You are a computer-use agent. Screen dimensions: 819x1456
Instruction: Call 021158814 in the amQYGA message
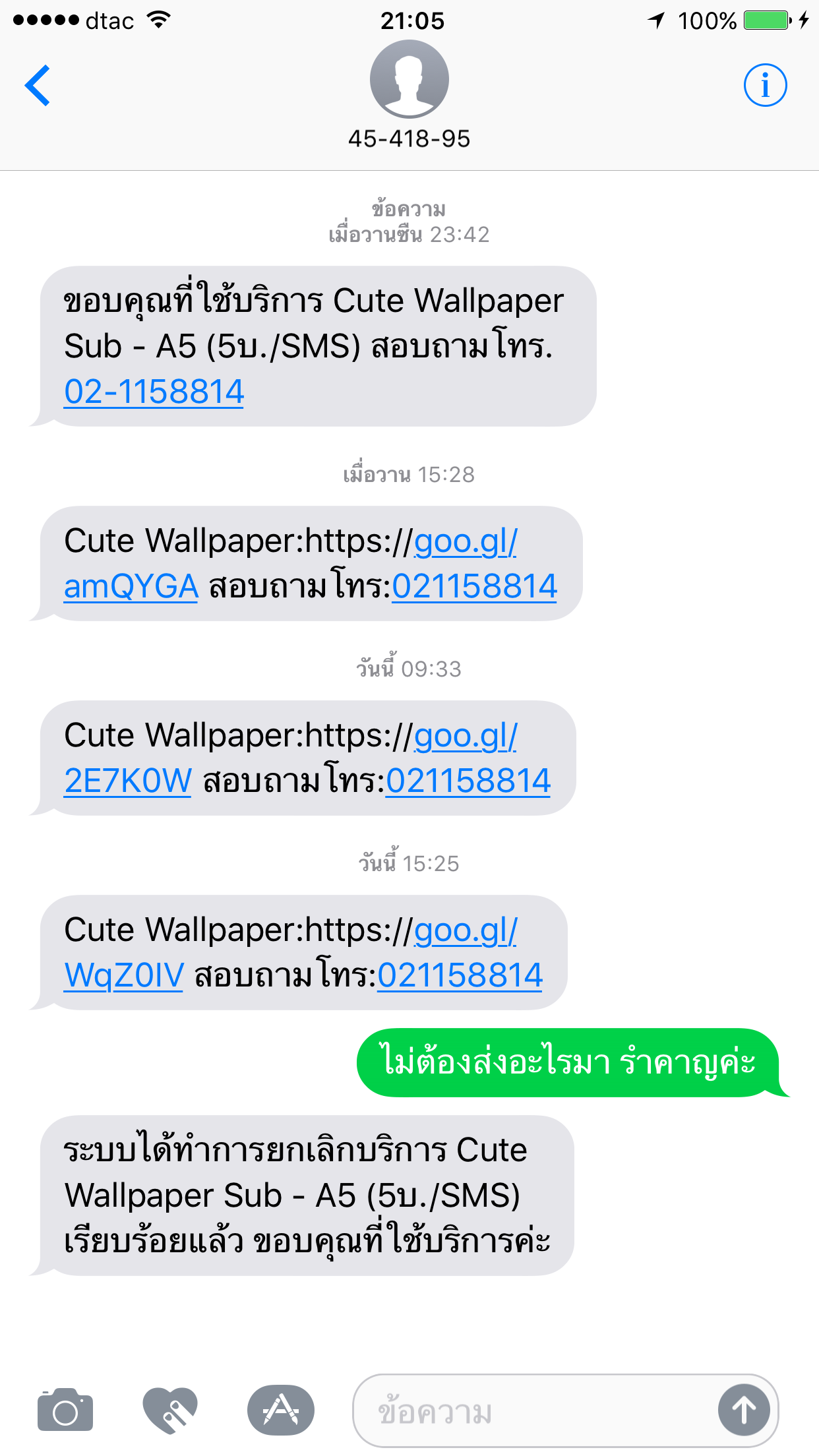coord(475,586)
